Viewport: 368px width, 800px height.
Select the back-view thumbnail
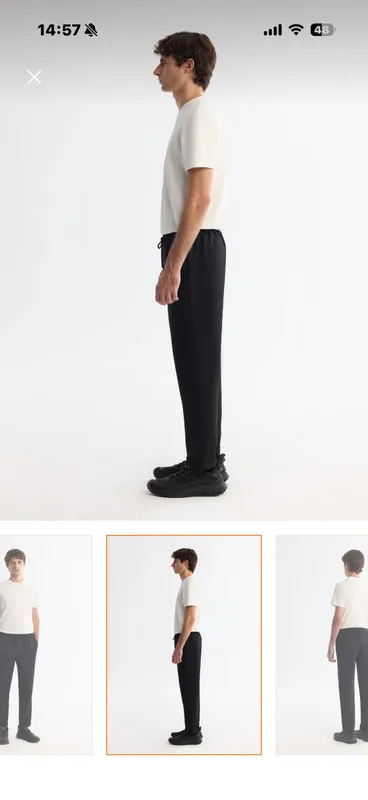(x=322, y=644)
